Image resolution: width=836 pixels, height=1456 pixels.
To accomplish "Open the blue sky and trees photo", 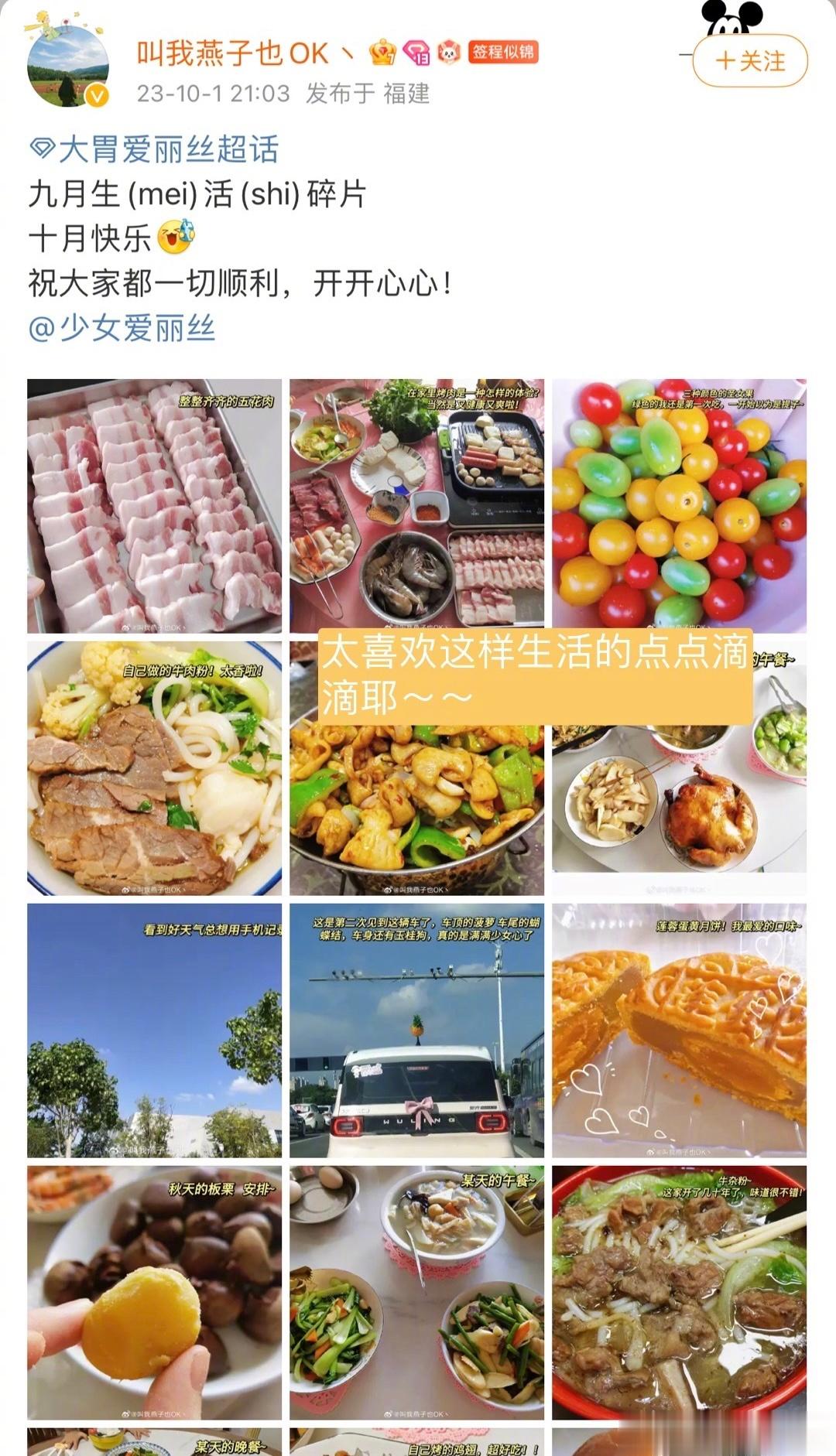I will [154, 1030].
